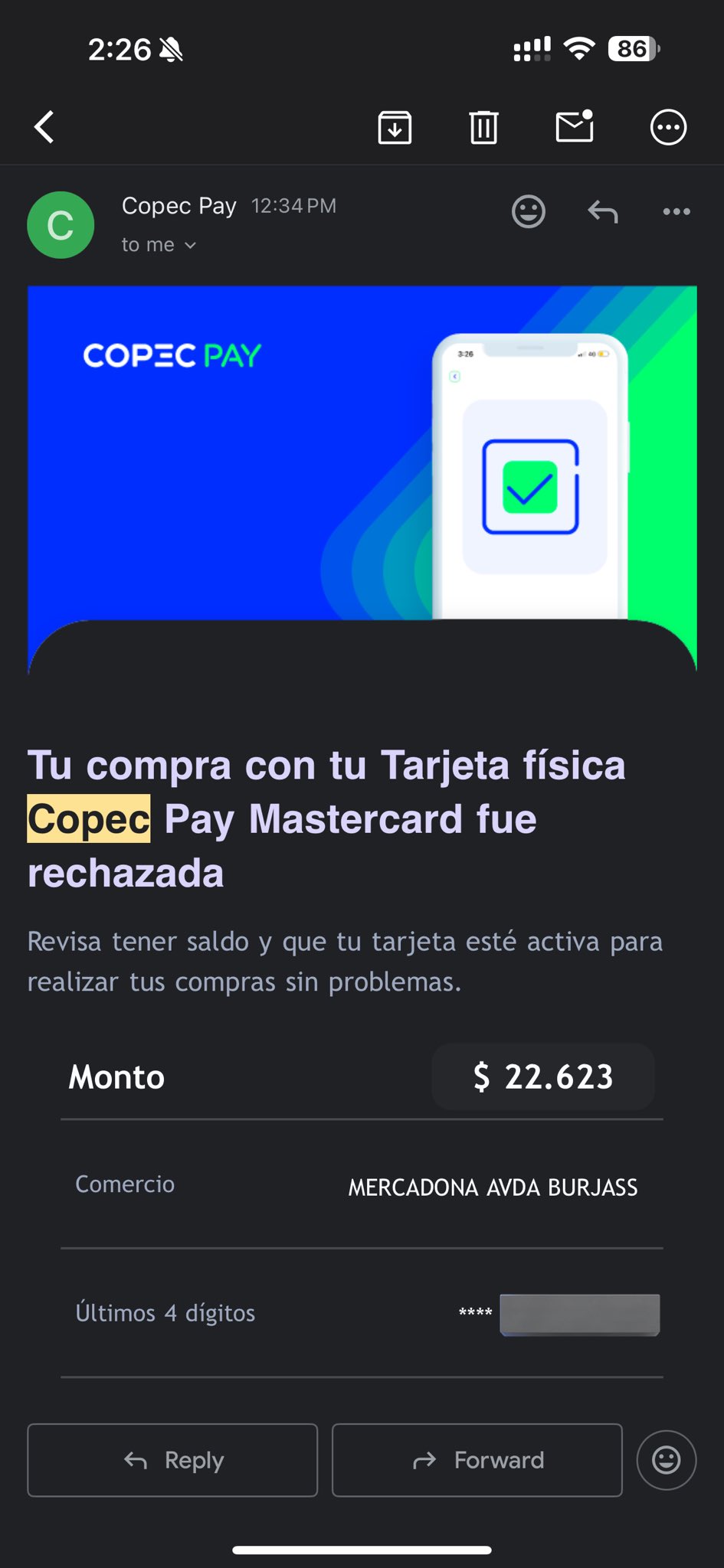This screenshot has height=1568, width=724.
Task: Tap the Reply button below the email
Action: (172, 1460)
